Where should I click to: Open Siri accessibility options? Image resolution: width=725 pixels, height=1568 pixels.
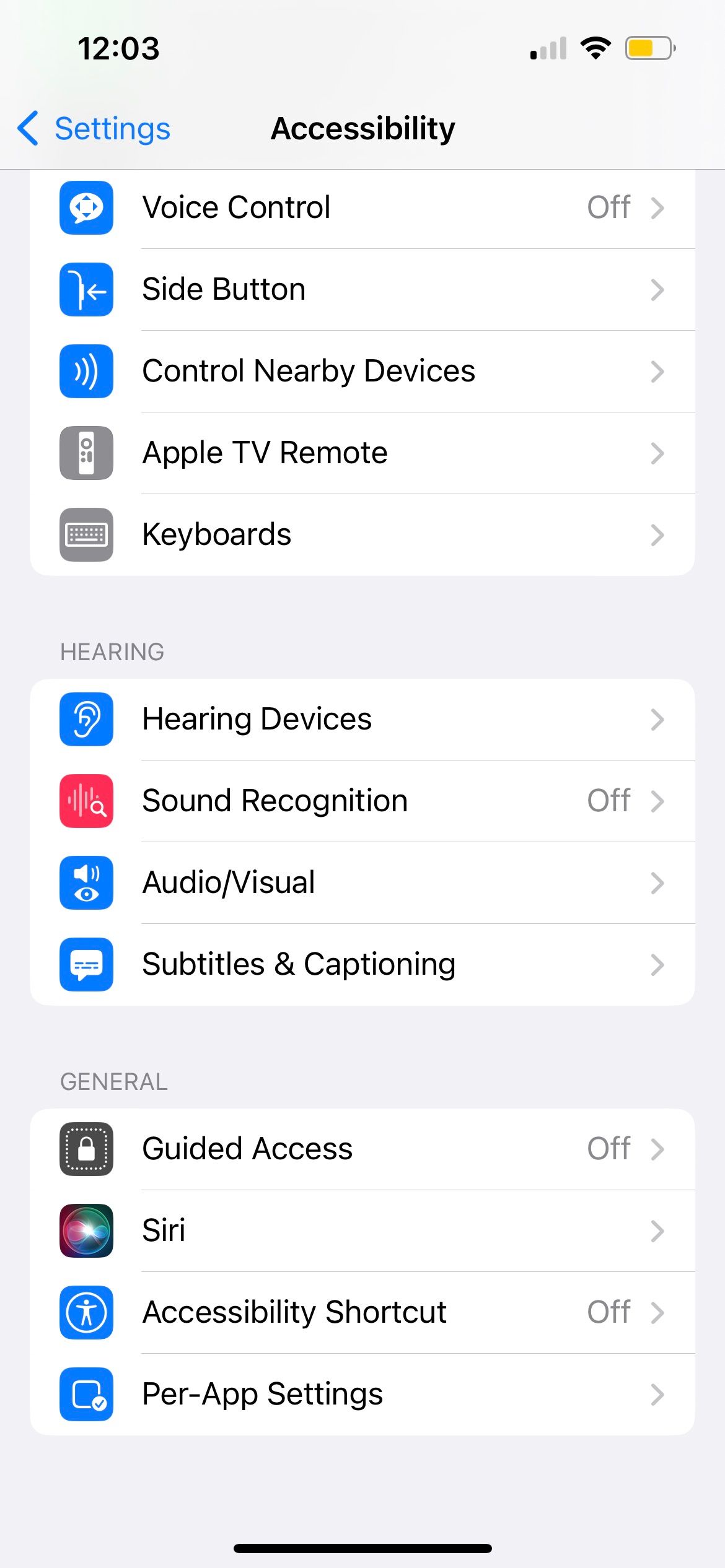click(362, 1230)
